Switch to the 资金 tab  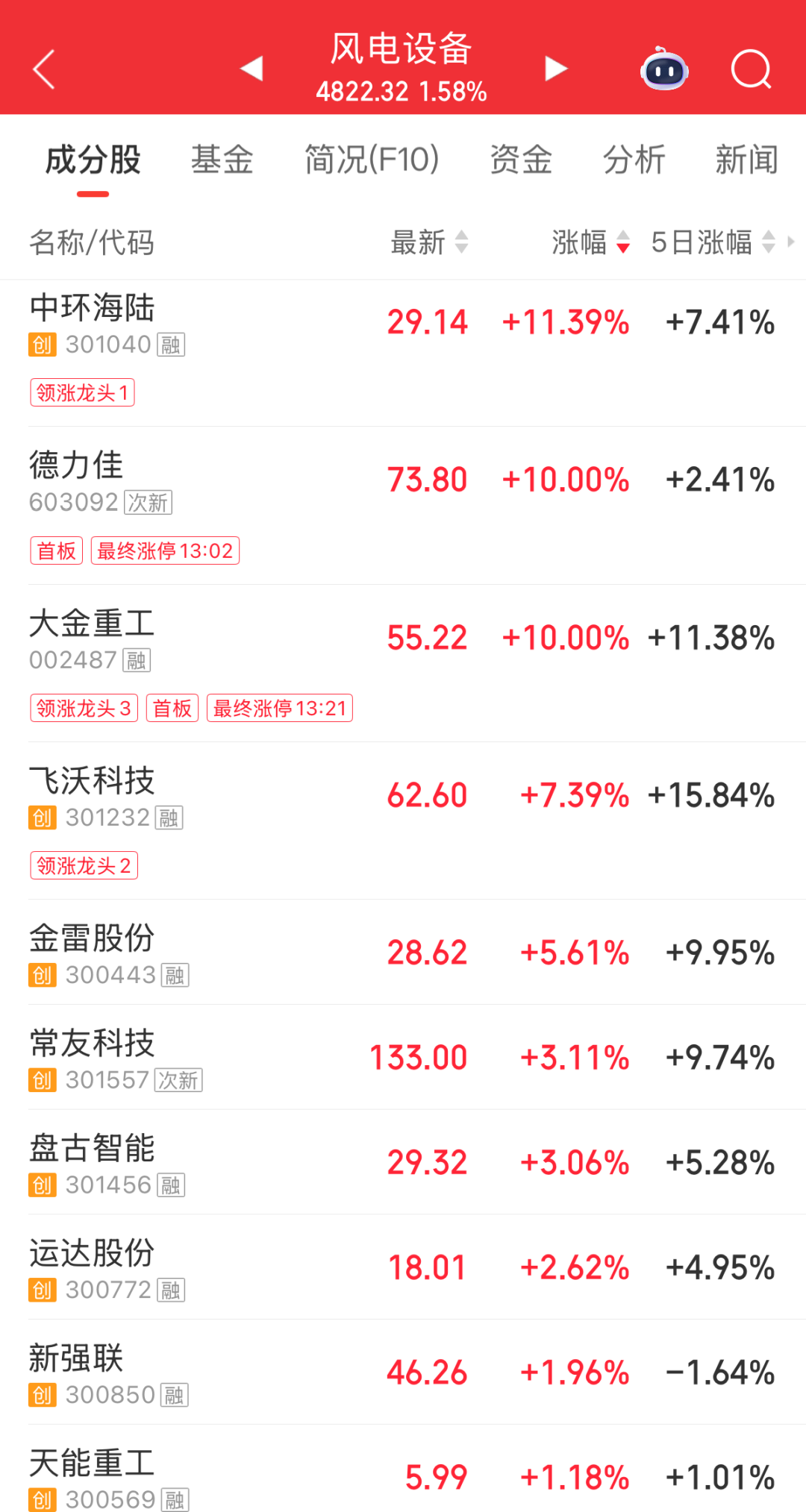[521, 160]
